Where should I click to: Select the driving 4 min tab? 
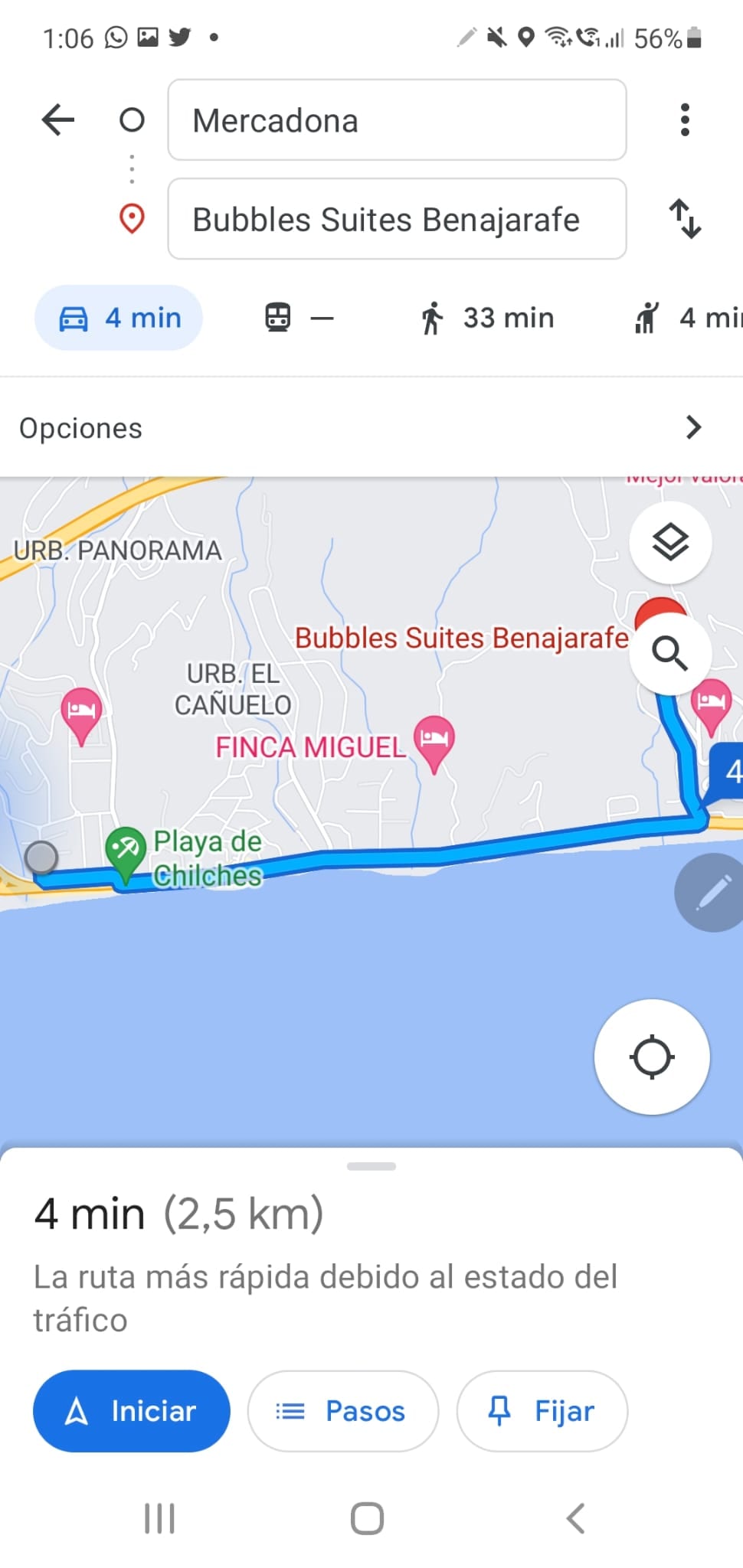click(x=119, y=318)
